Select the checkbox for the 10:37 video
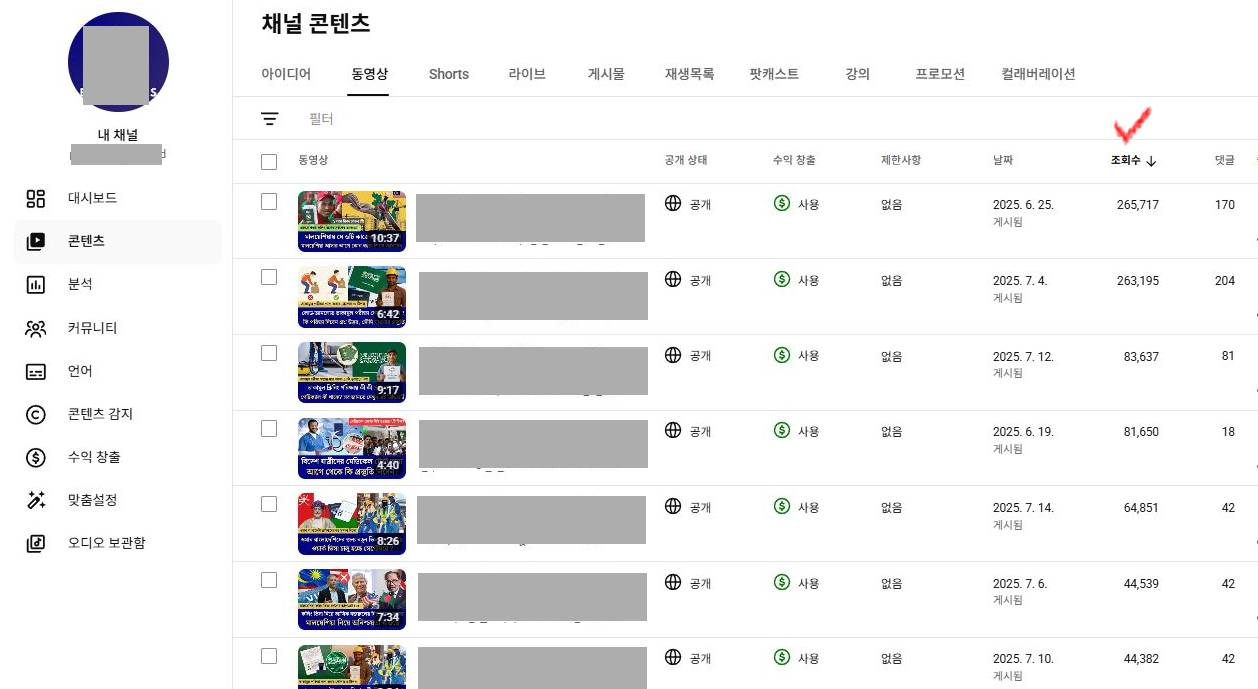 (269, 202)
